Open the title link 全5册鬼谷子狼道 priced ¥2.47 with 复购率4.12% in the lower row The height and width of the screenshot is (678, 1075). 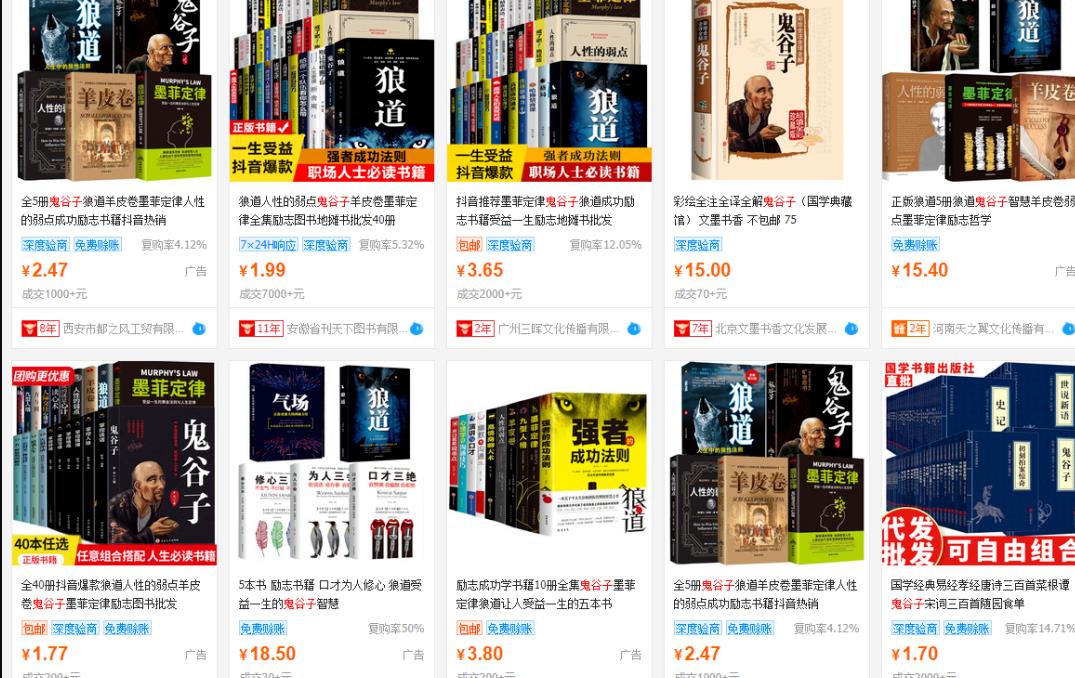click(766, 594)
